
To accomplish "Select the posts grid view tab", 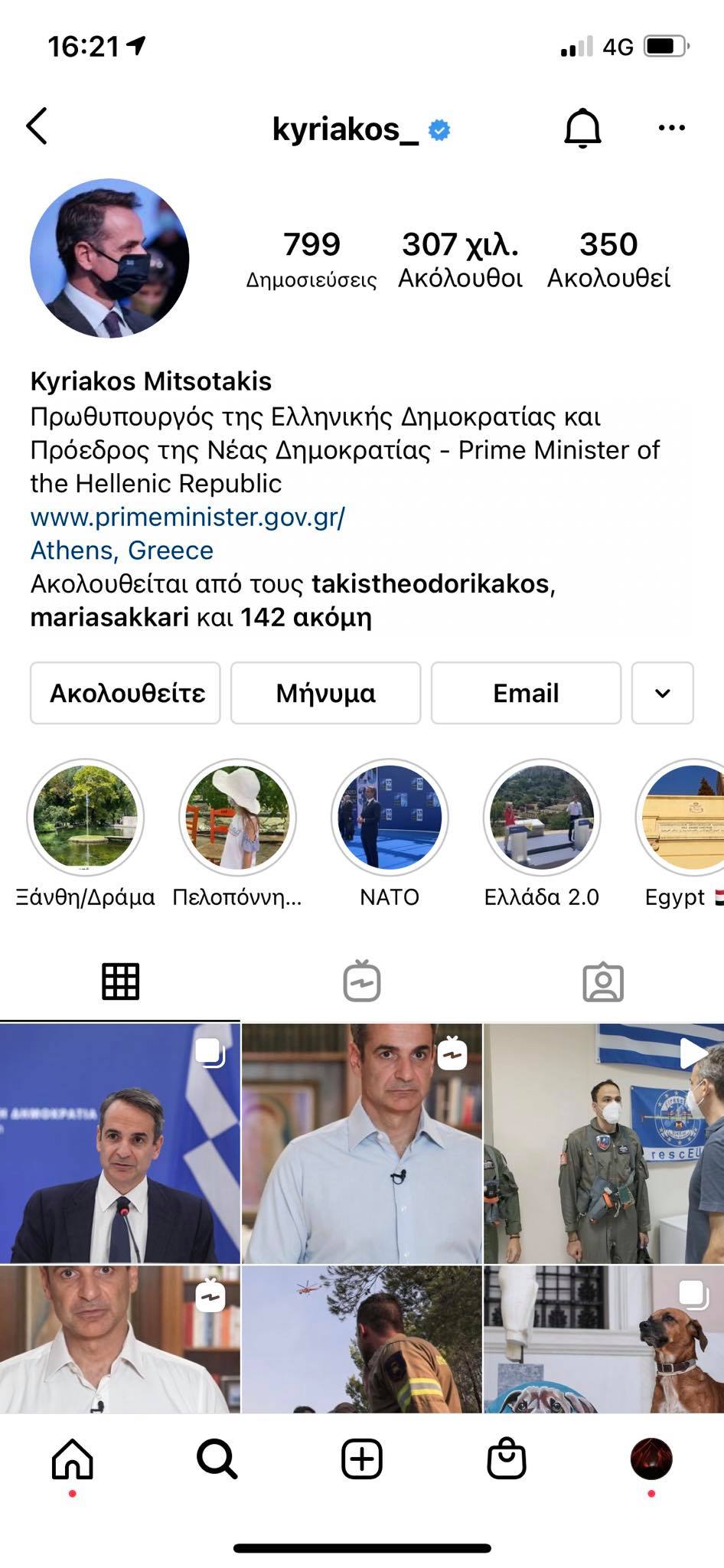I will tap(120, 982).
